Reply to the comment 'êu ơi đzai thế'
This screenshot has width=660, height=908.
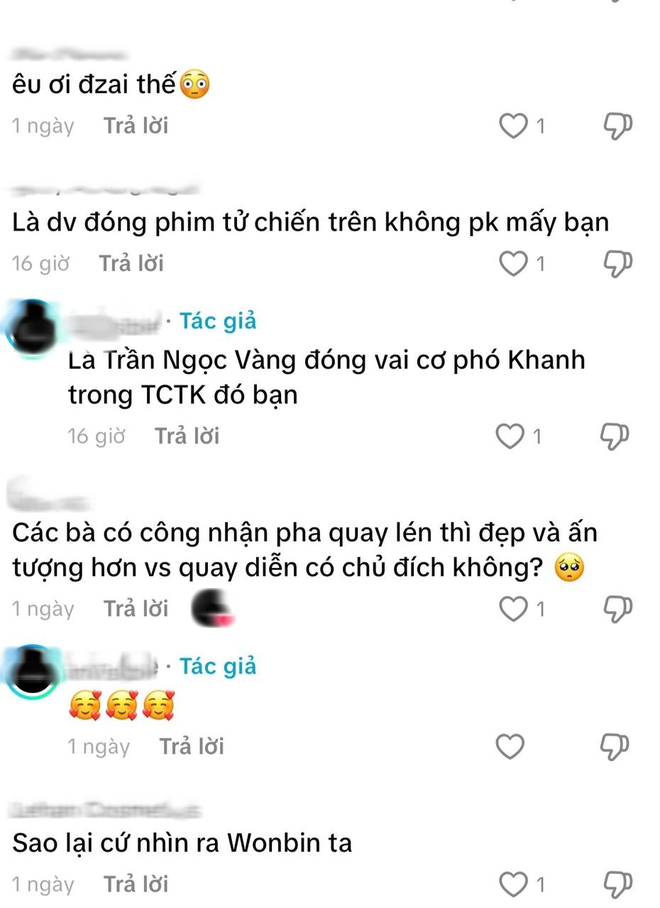pos(135,126)
